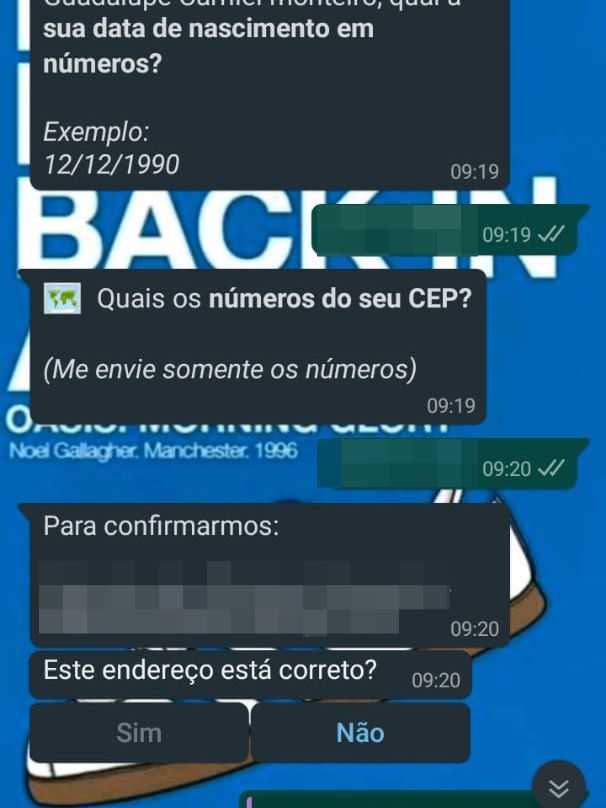Tap the Sim button to confirm the address
This screenshot has height=808, width=606.
[138, 732]
